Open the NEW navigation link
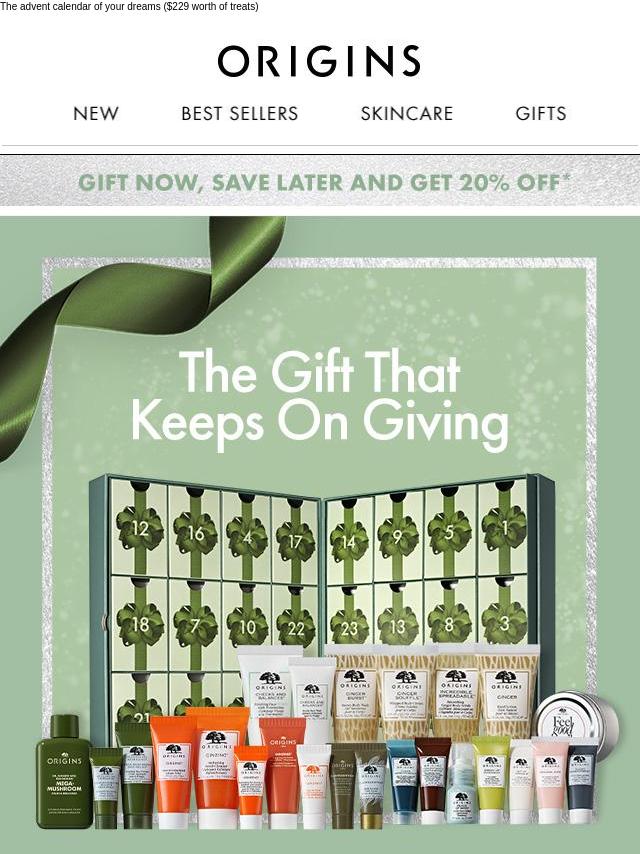Screen dimensions: 640x854 click(x=96, y=114)
